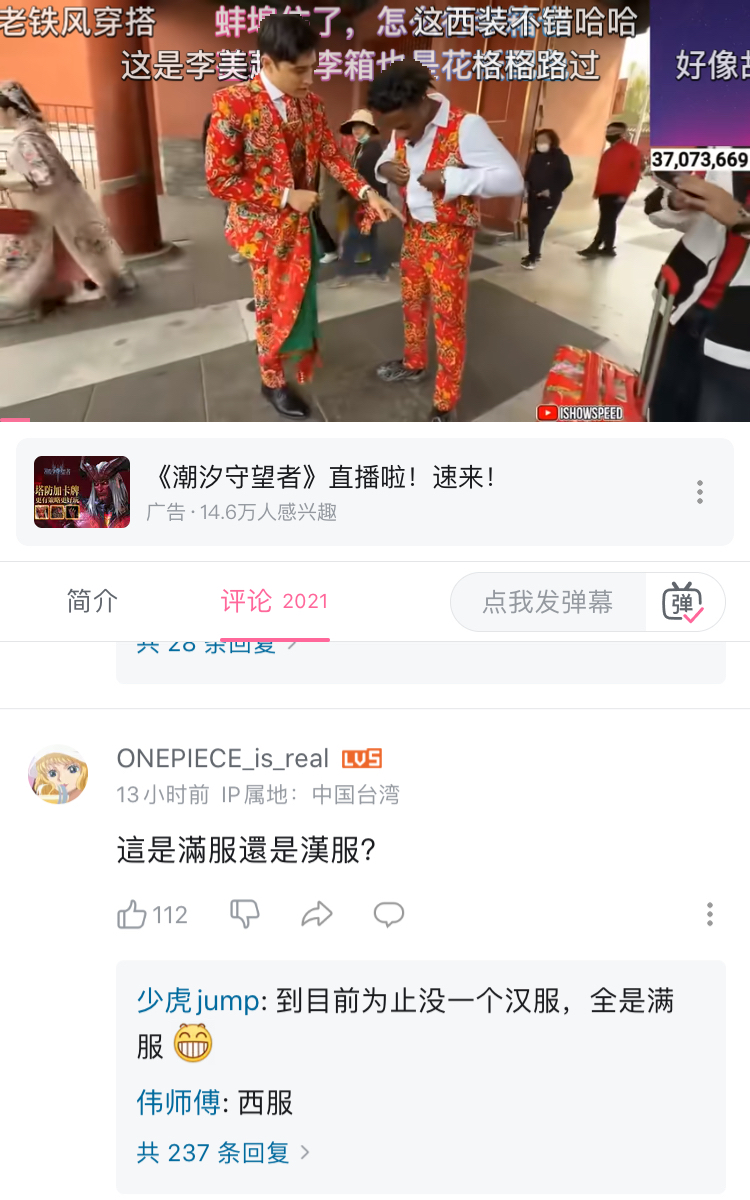The width and height of the screenshot is (750, 1200).
Task: Share ONEPIECE_is_real's comment
Action: pos(317,914)
